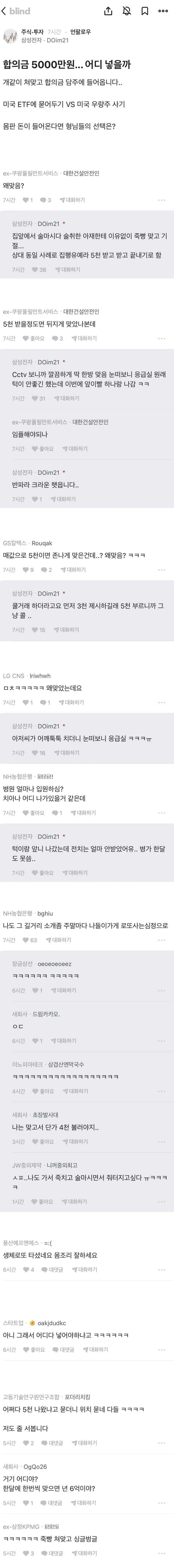The image size is (174, 1568).
Task: Like the comment '5천 받을정도면 뒤지게 맞았나본데'
Action: click(33, 338)
